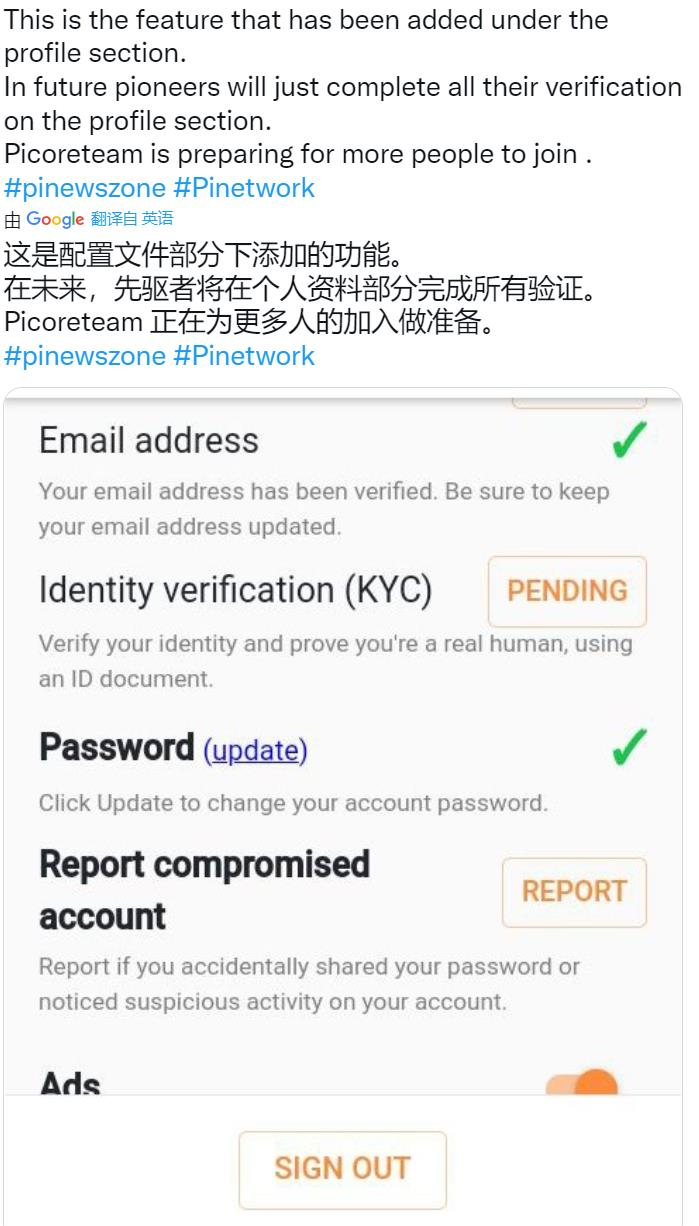Open #Pinetwork hashtag in the English tweet text
The image size is (699, 1226).
tap(244, 187)
